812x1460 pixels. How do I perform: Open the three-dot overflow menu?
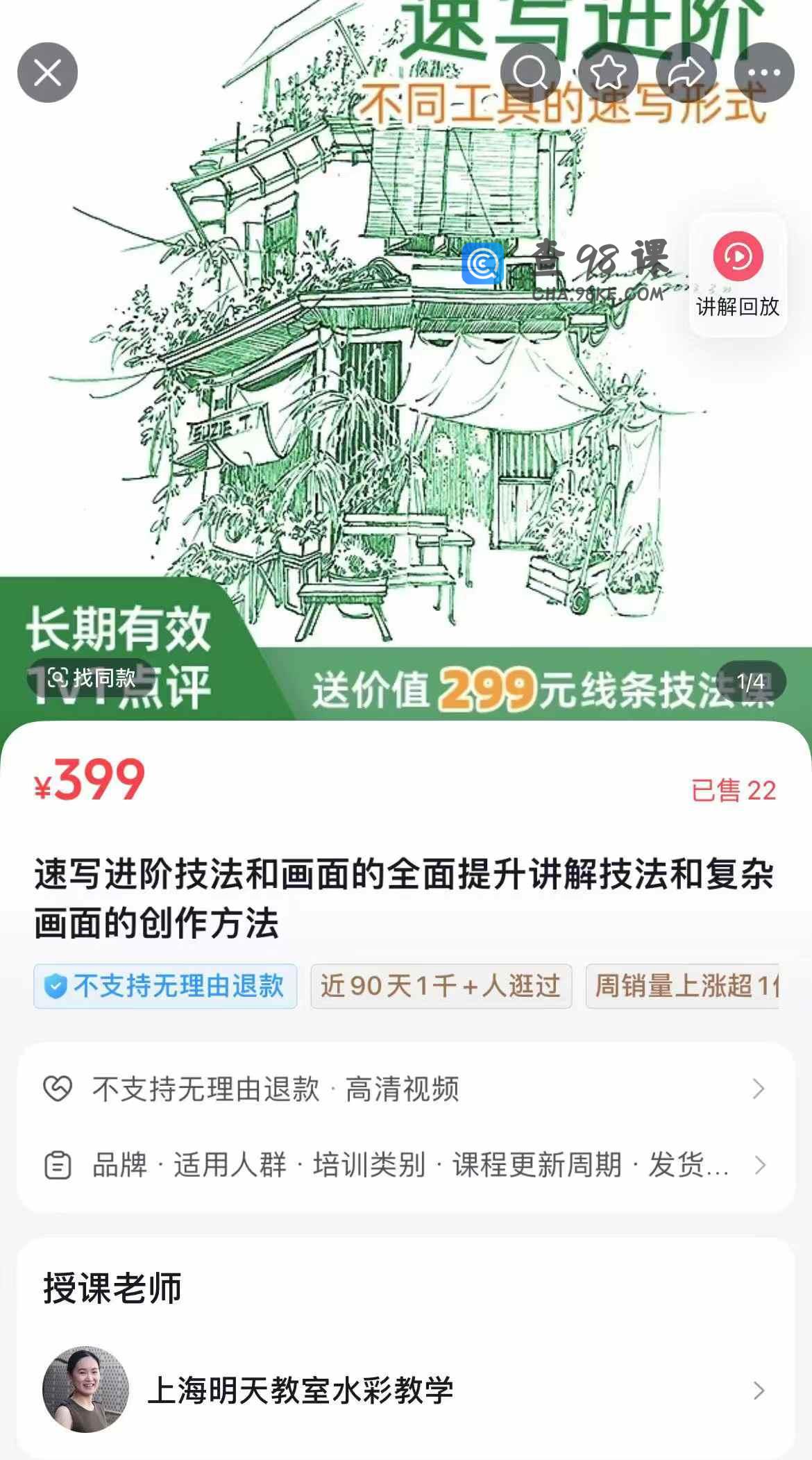764,72
